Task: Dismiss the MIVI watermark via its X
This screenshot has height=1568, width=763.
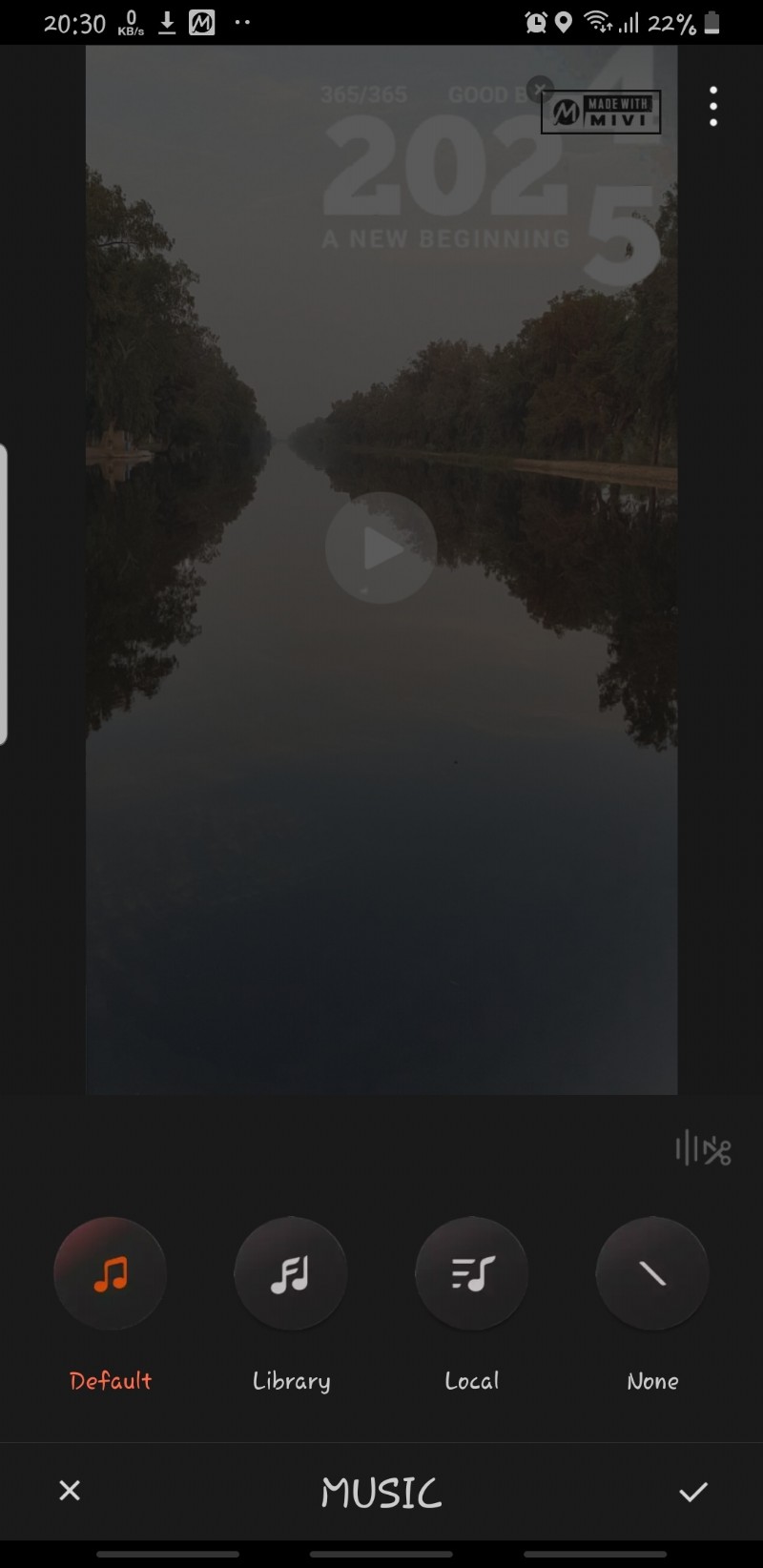Action: click(539, 87)
